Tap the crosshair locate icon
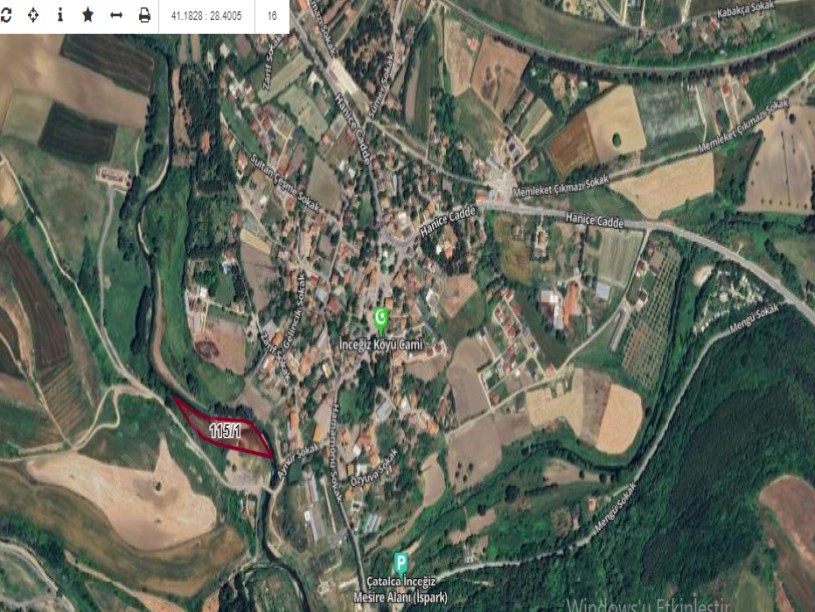This screenshot has height=612, width=815. [x=32, y=16]
